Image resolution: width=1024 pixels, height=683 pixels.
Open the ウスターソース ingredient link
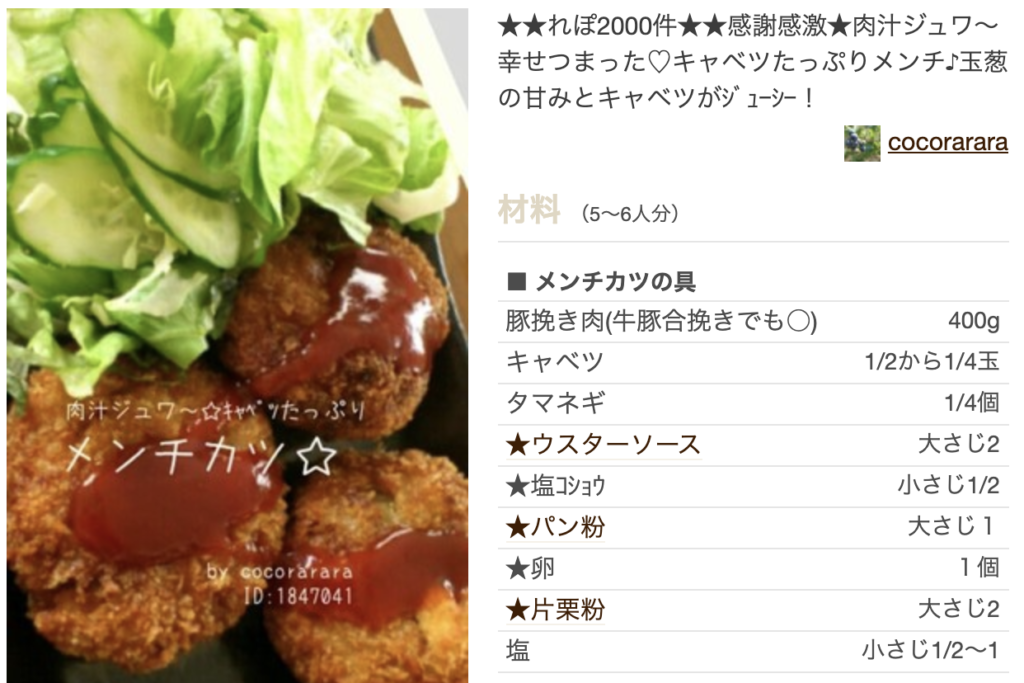tap(614, 444)
